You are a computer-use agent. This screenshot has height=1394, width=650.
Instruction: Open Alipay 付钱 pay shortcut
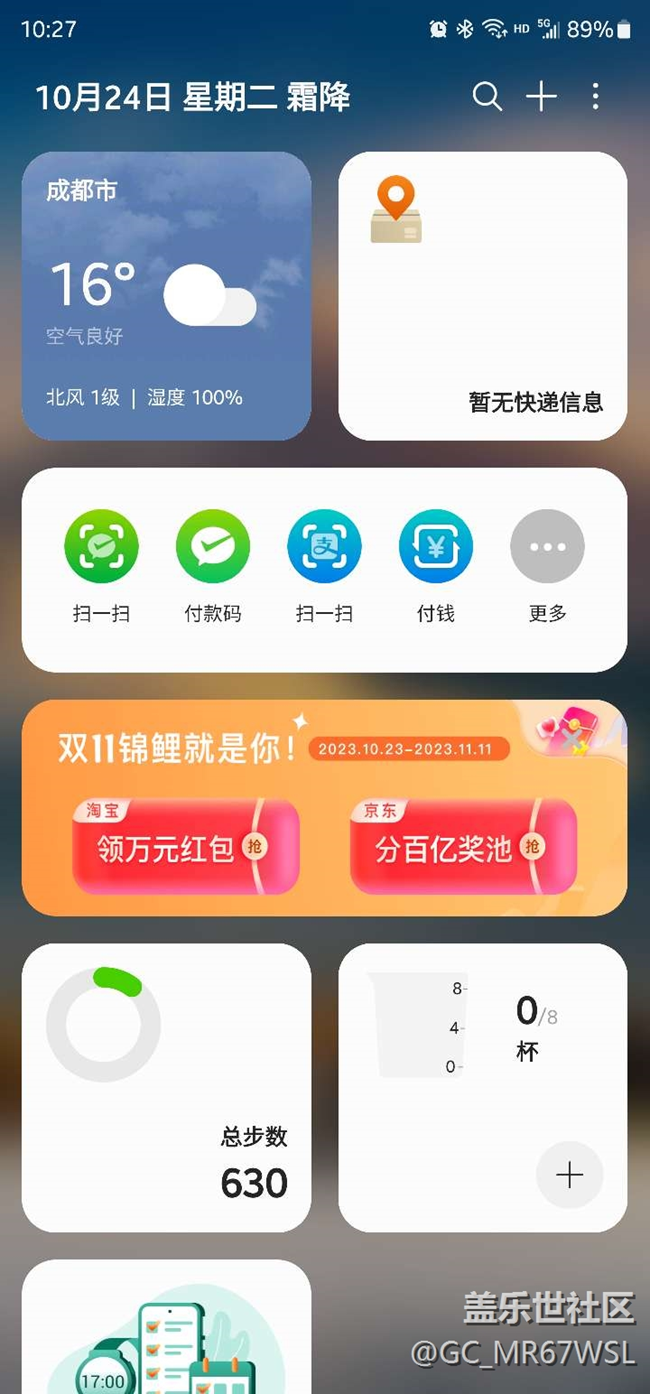(x=436, y=547)
